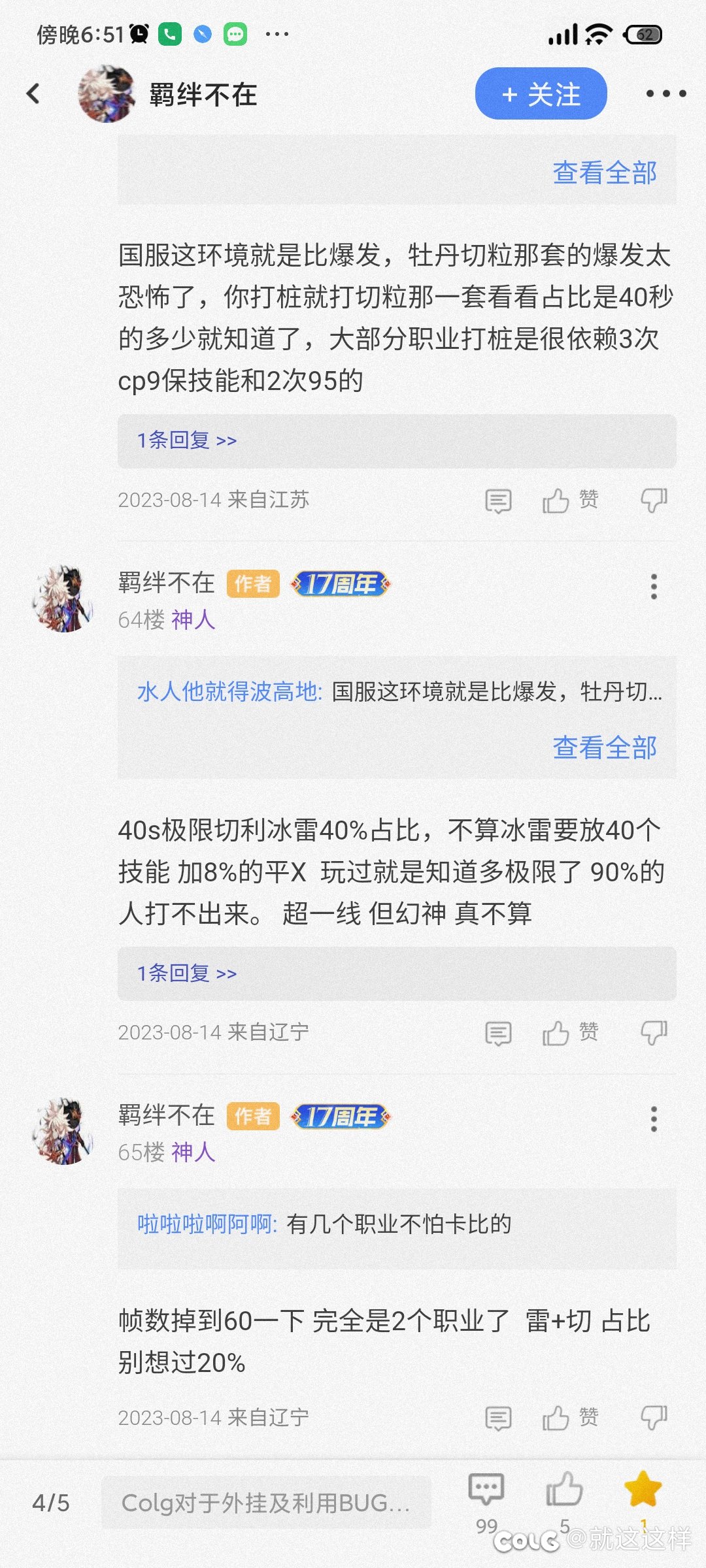
Task: Open the options menu for 65楼
Action: [654, 1119]
